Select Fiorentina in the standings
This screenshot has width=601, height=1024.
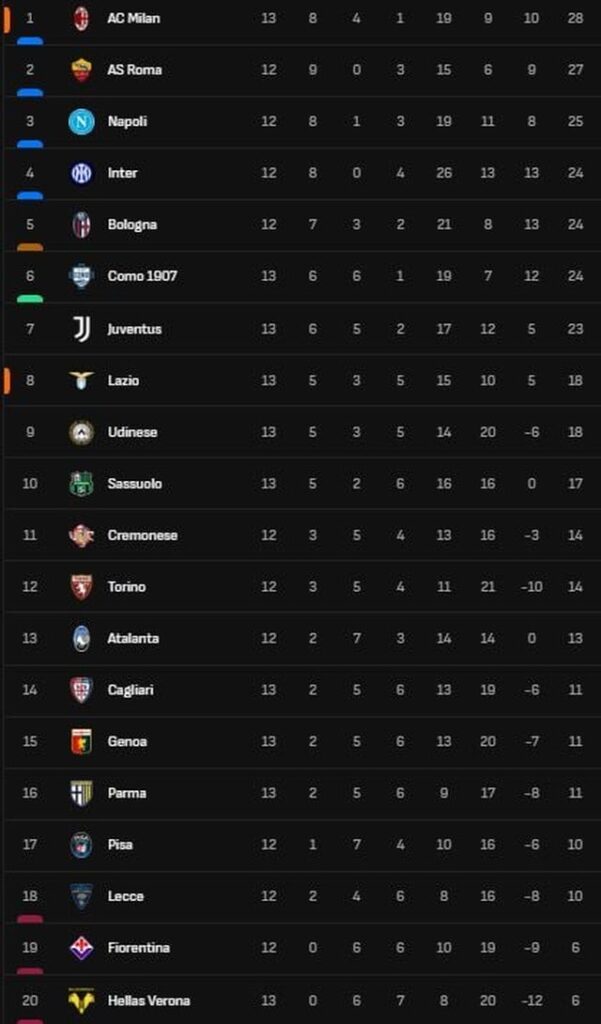(138, 947)
